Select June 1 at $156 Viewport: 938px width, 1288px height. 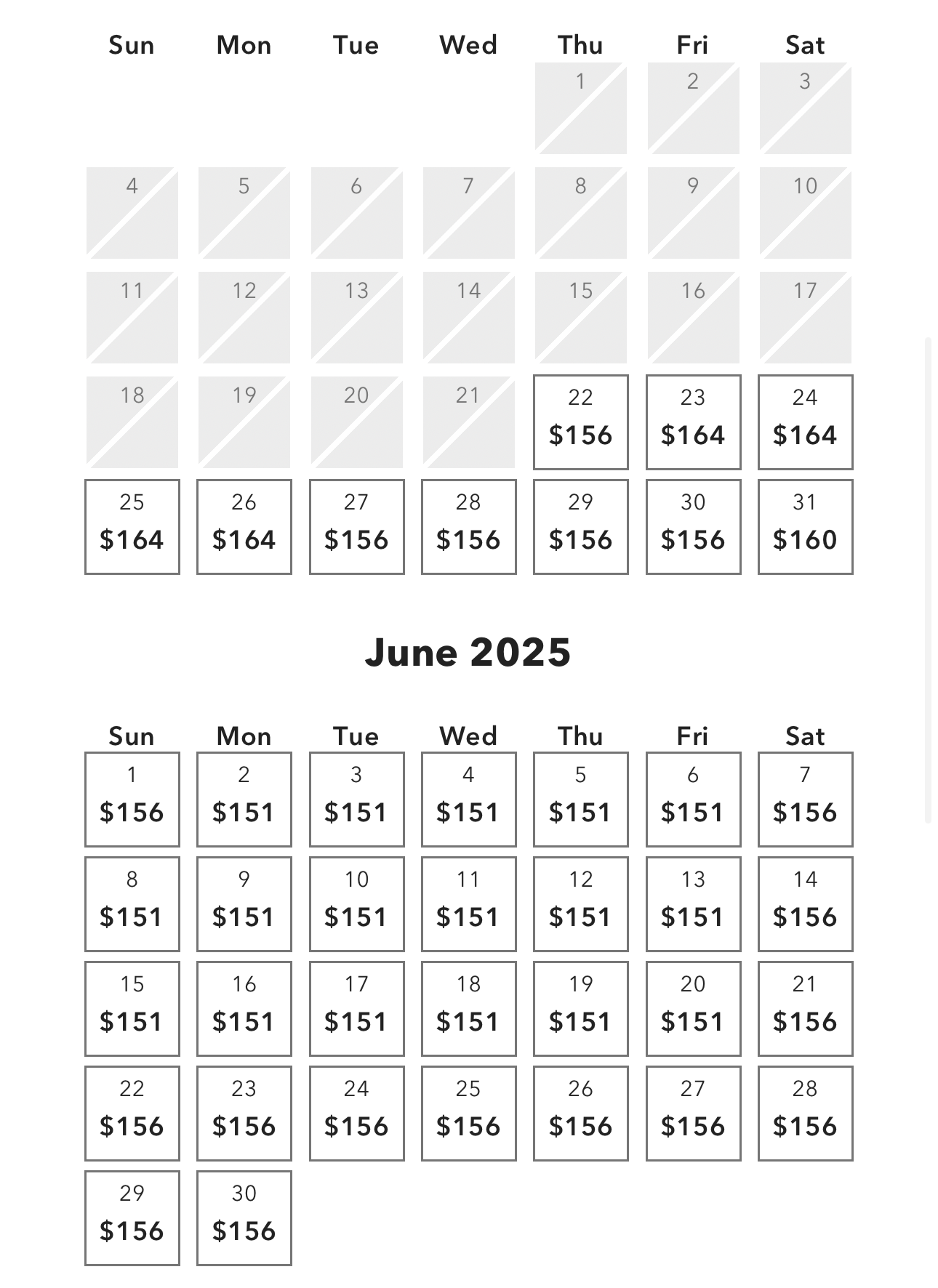[x=132, y=799]
